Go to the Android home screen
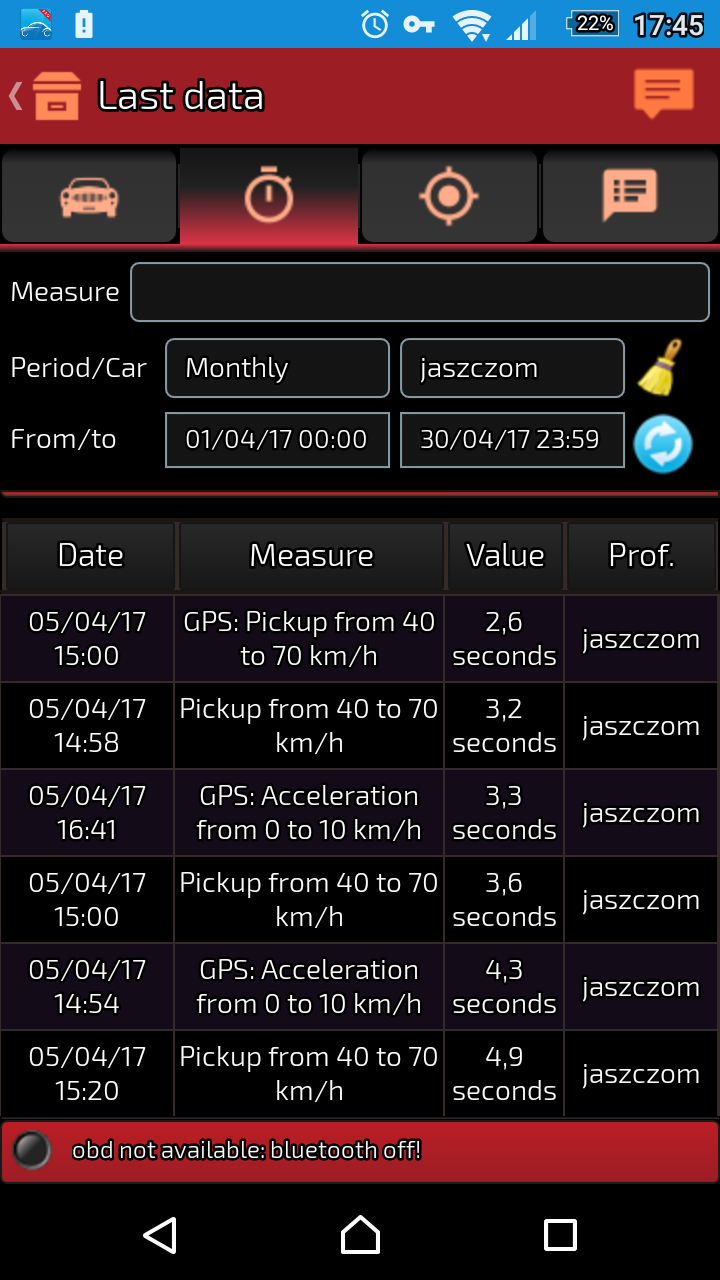The height and width of the screenshot is (1280, 720). point(360,1235)
